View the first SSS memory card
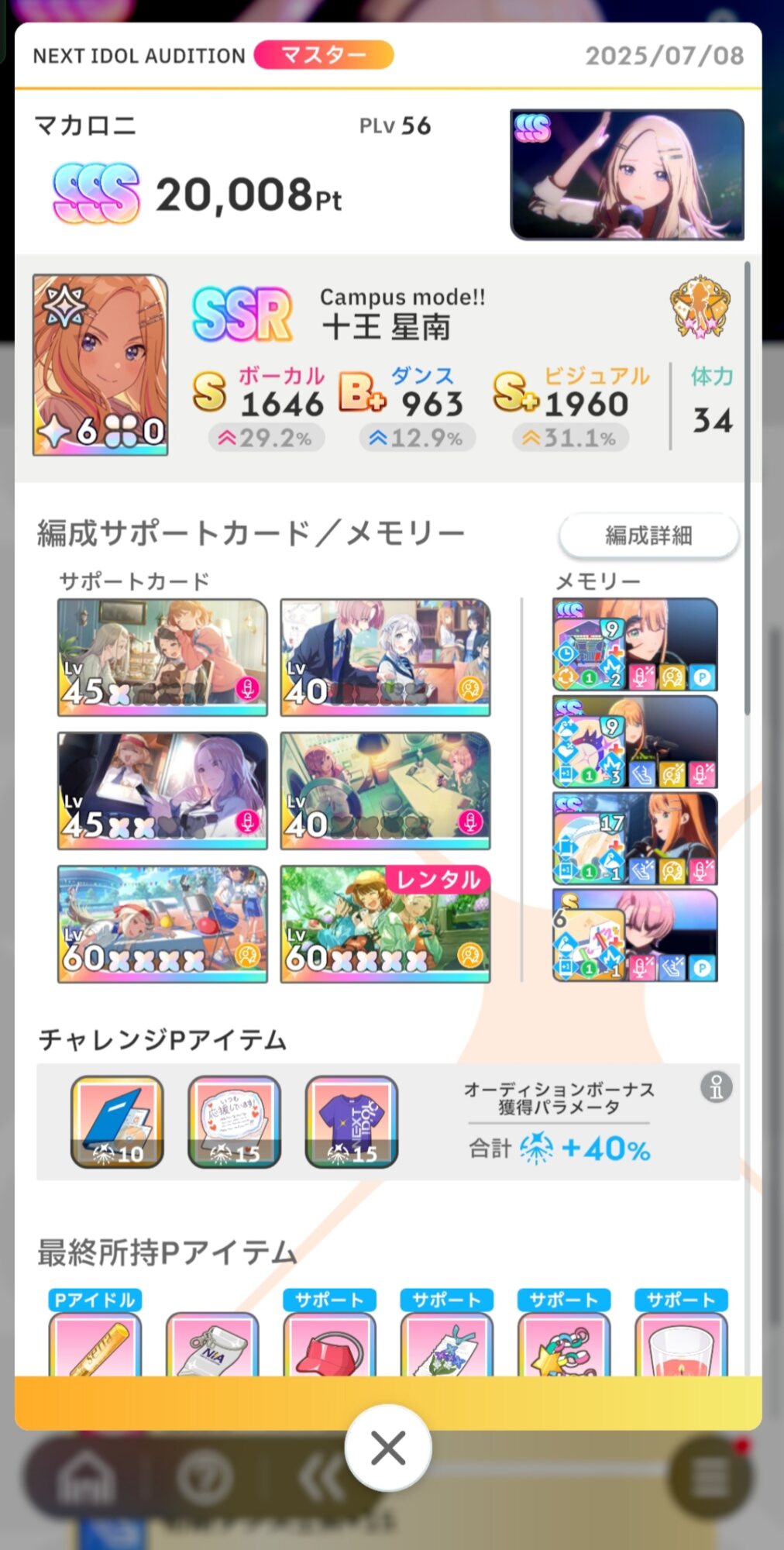Screen dimensions: 784x1550 (634, 644)
